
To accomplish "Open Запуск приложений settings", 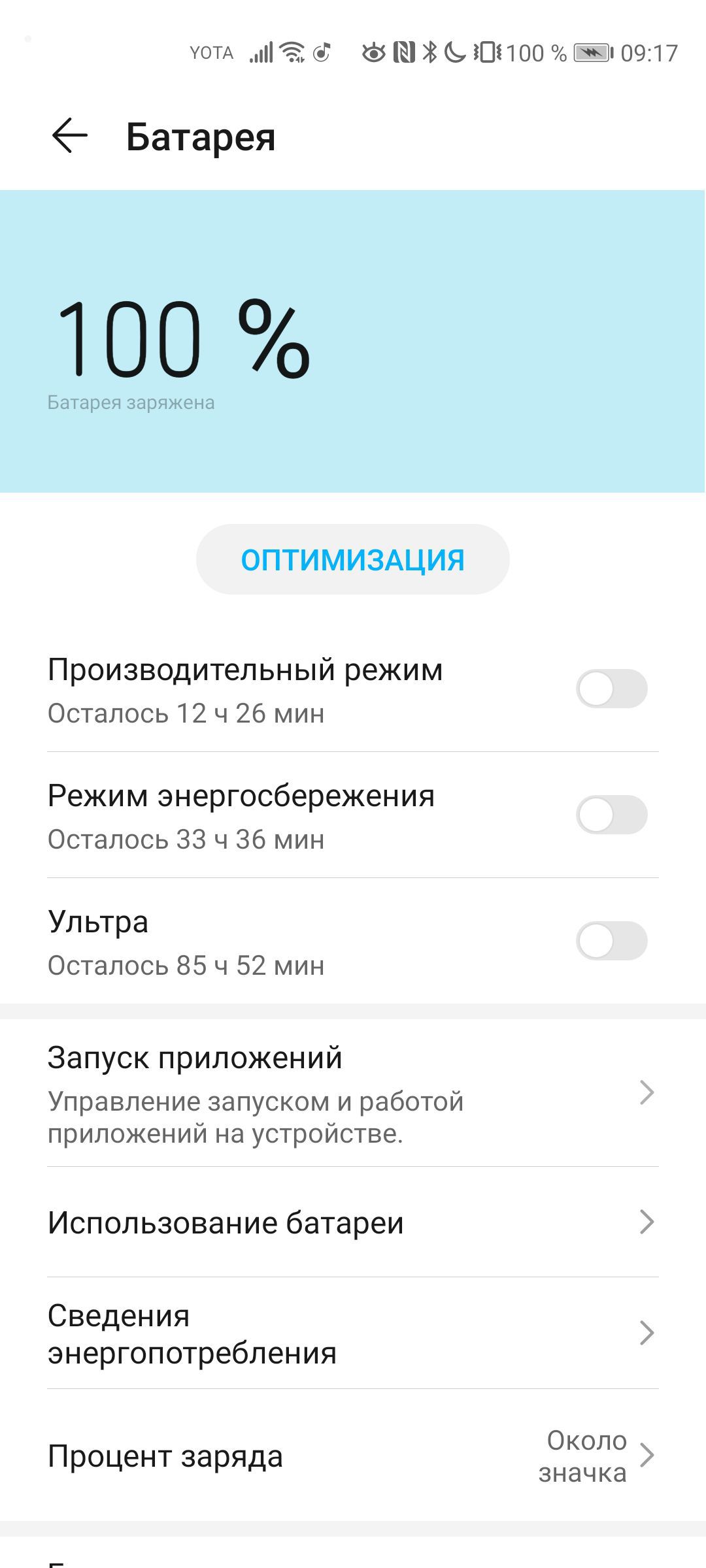I will tap(353, 1092).
